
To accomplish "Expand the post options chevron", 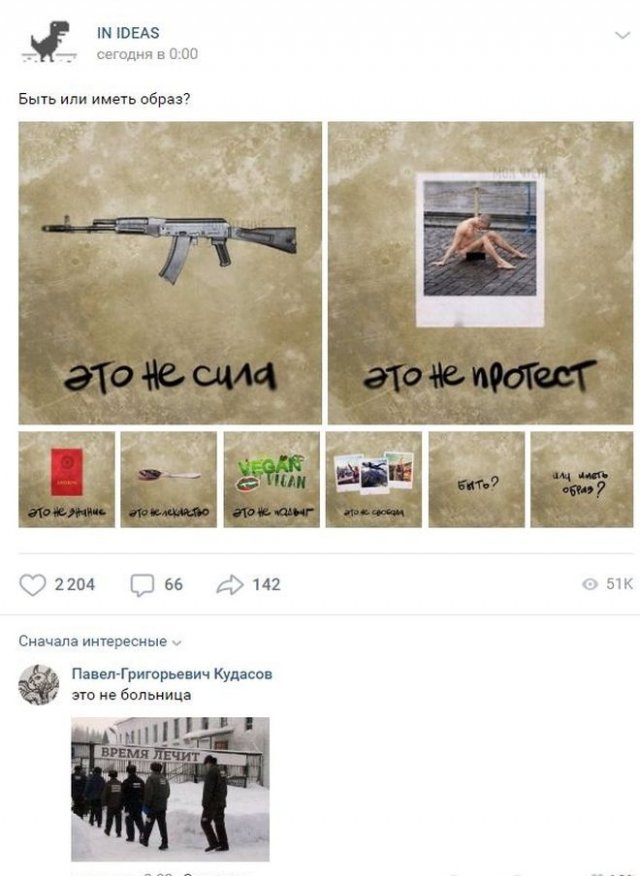I will tap(620, 36).
